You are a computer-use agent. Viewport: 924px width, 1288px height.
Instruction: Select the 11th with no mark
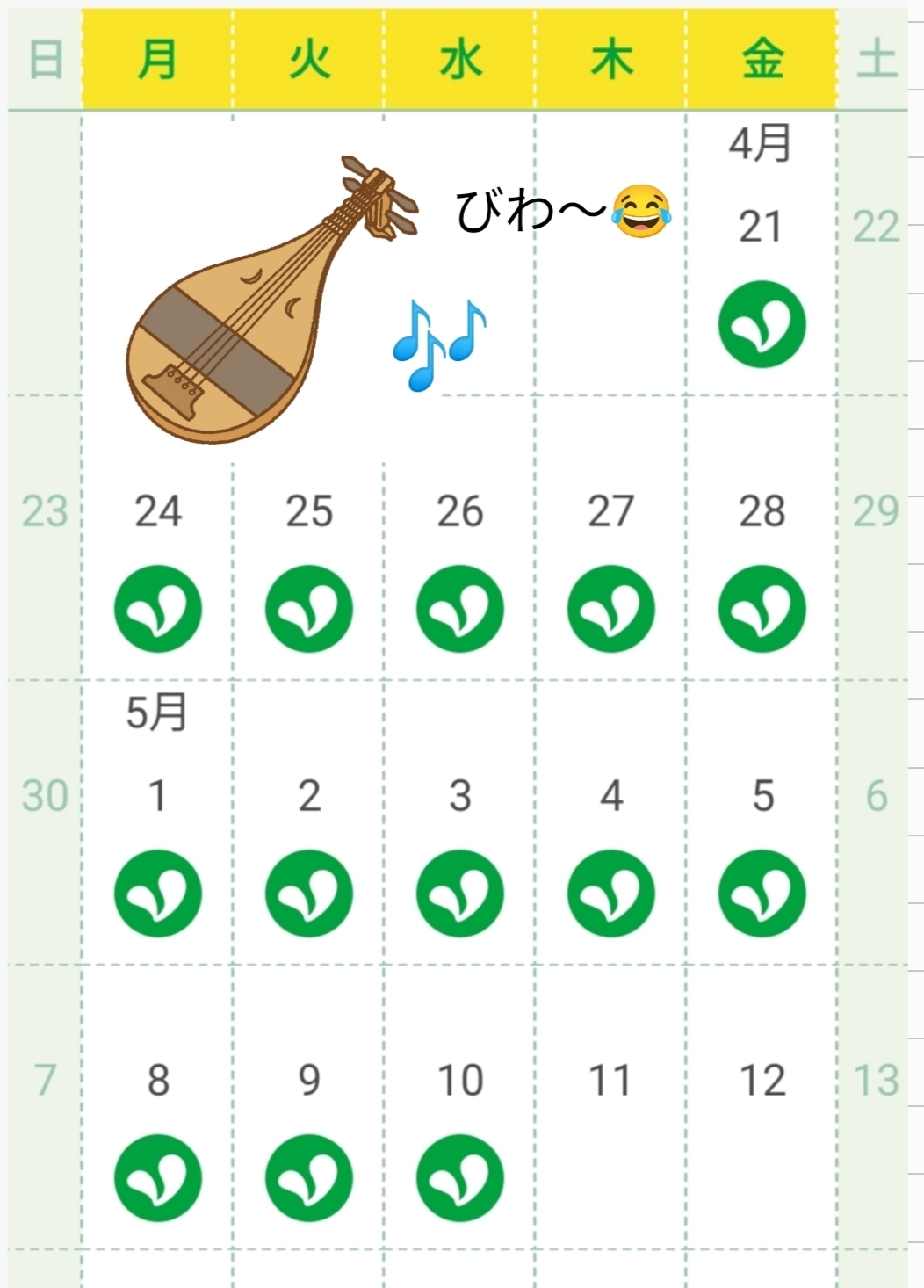[x=610, y=1107]
